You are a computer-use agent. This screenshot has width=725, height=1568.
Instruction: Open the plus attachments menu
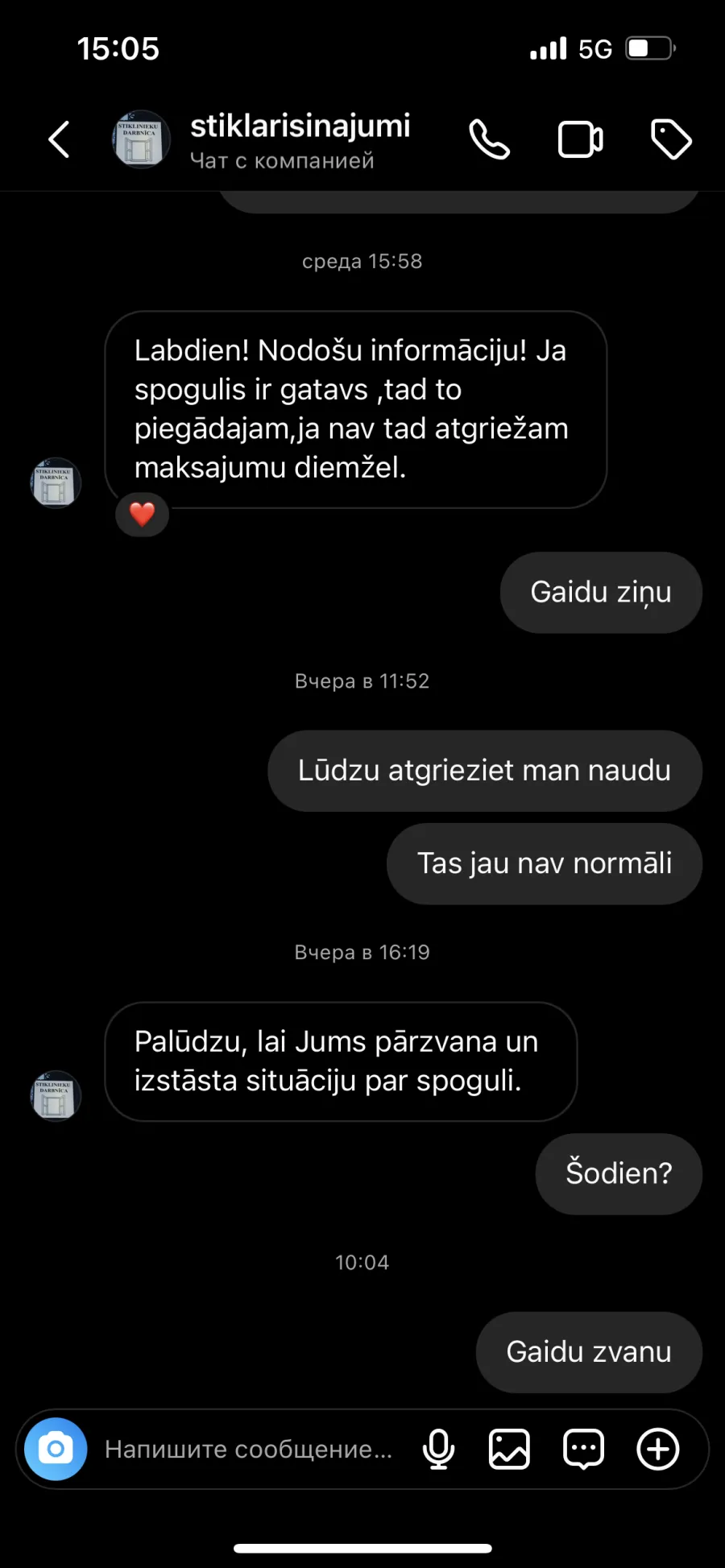(658, 1449)
